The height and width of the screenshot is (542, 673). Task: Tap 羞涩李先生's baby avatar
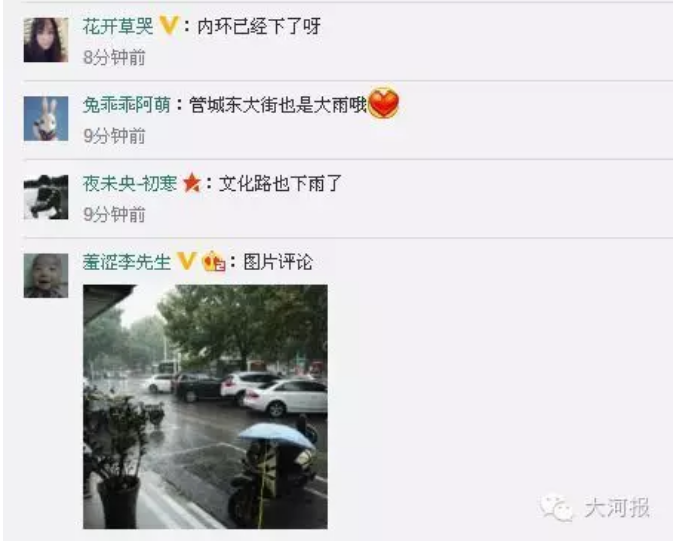(46, 275)
